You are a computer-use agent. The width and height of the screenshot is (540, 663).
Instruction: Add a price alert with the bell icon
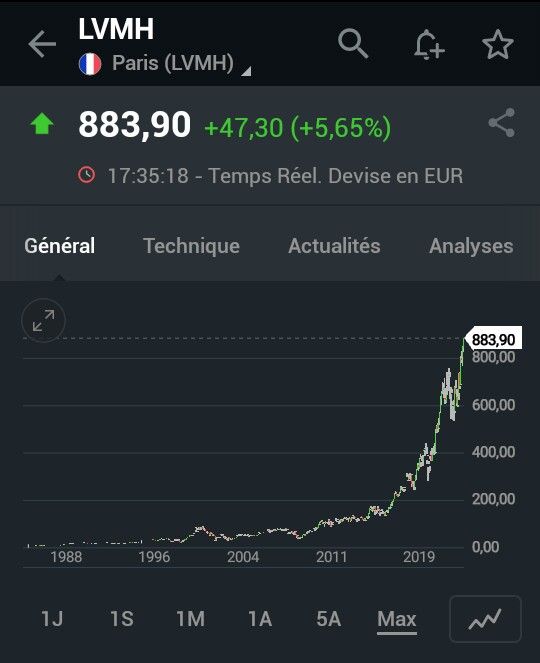click(x=428, y=44)
